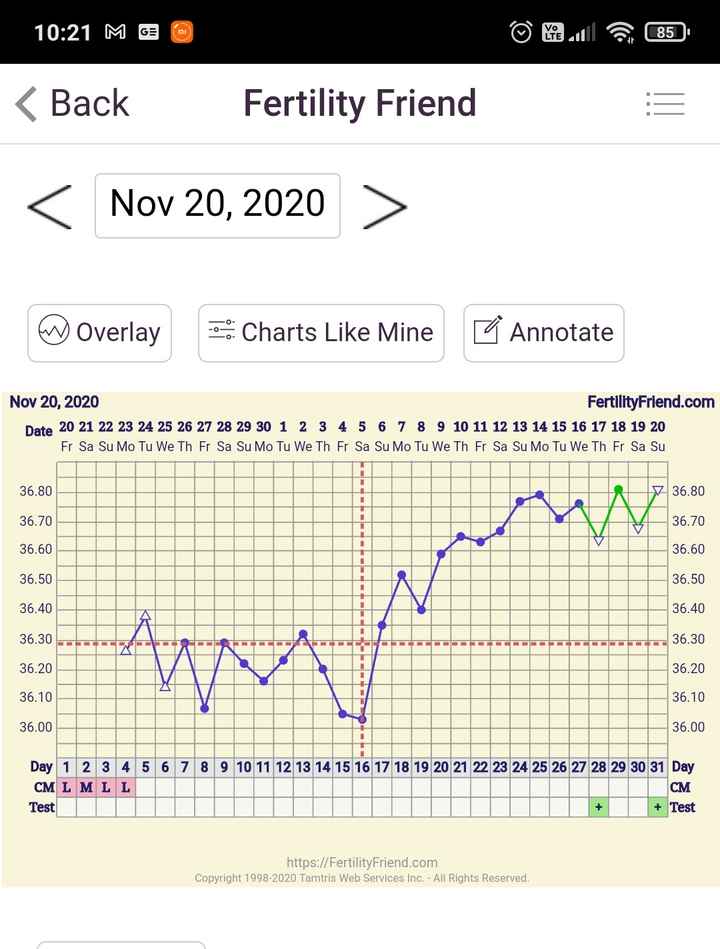The image size is (720, 949).
Task: Go back using the Back button
Action: coord(72,104)
